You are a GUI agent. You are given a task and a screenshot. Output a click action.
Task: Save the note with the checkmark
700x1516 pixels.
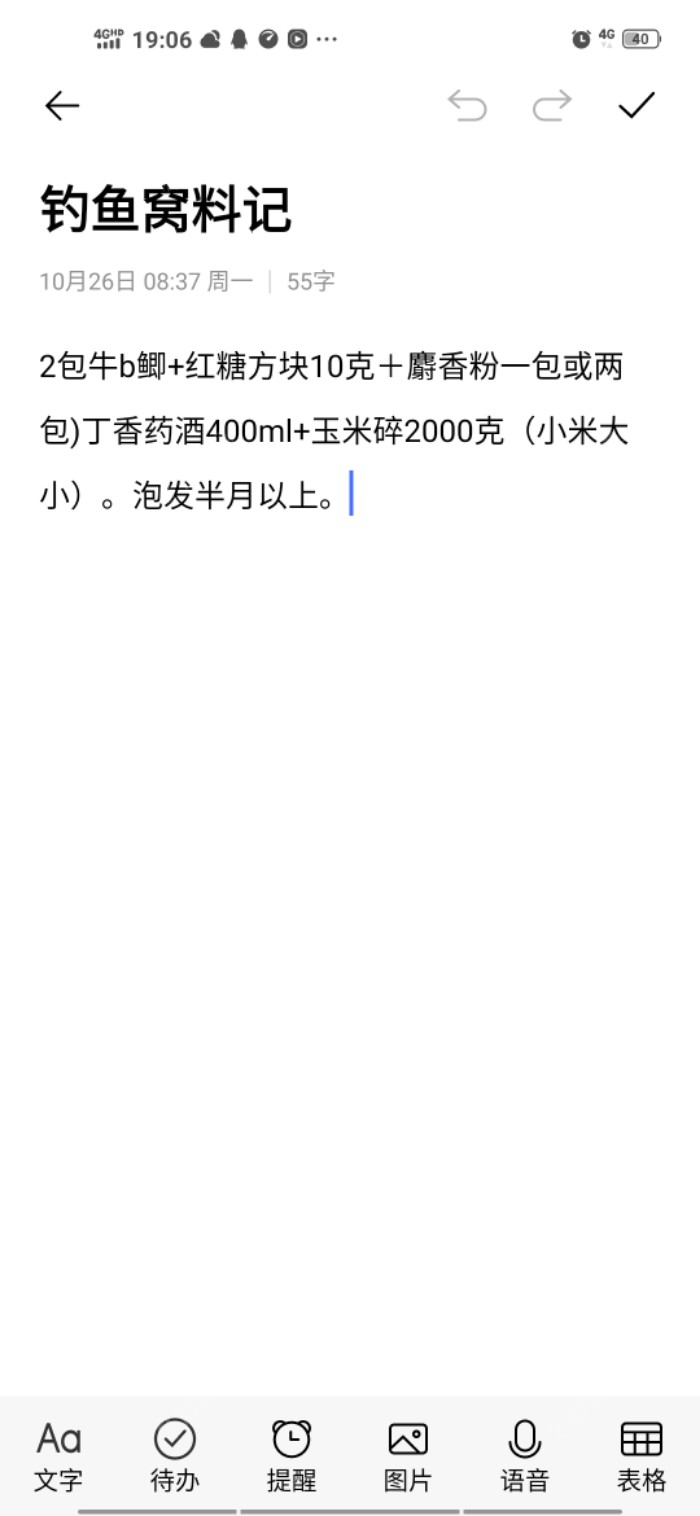coord(636,105)
